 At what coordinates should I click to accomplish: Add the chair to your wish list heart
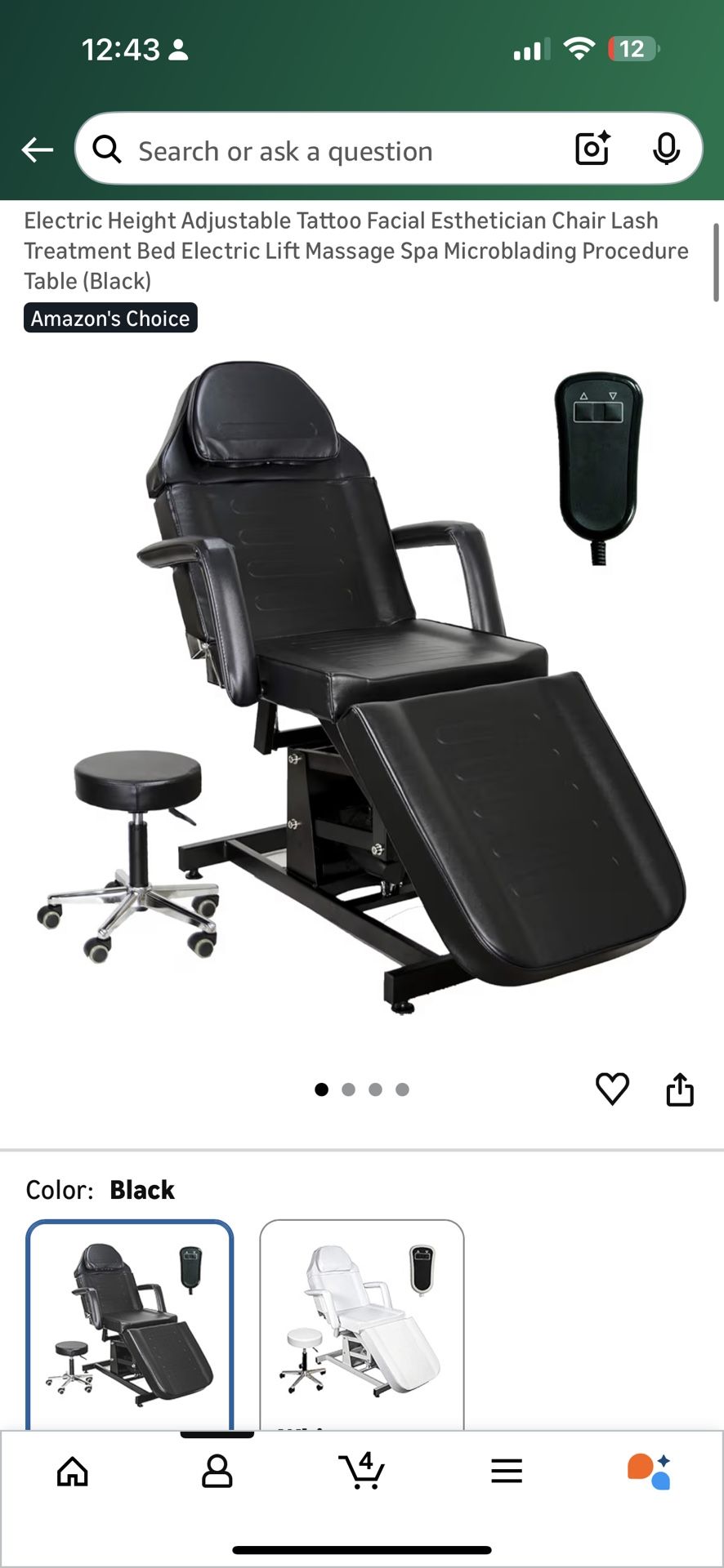(x=612, y=1090)
